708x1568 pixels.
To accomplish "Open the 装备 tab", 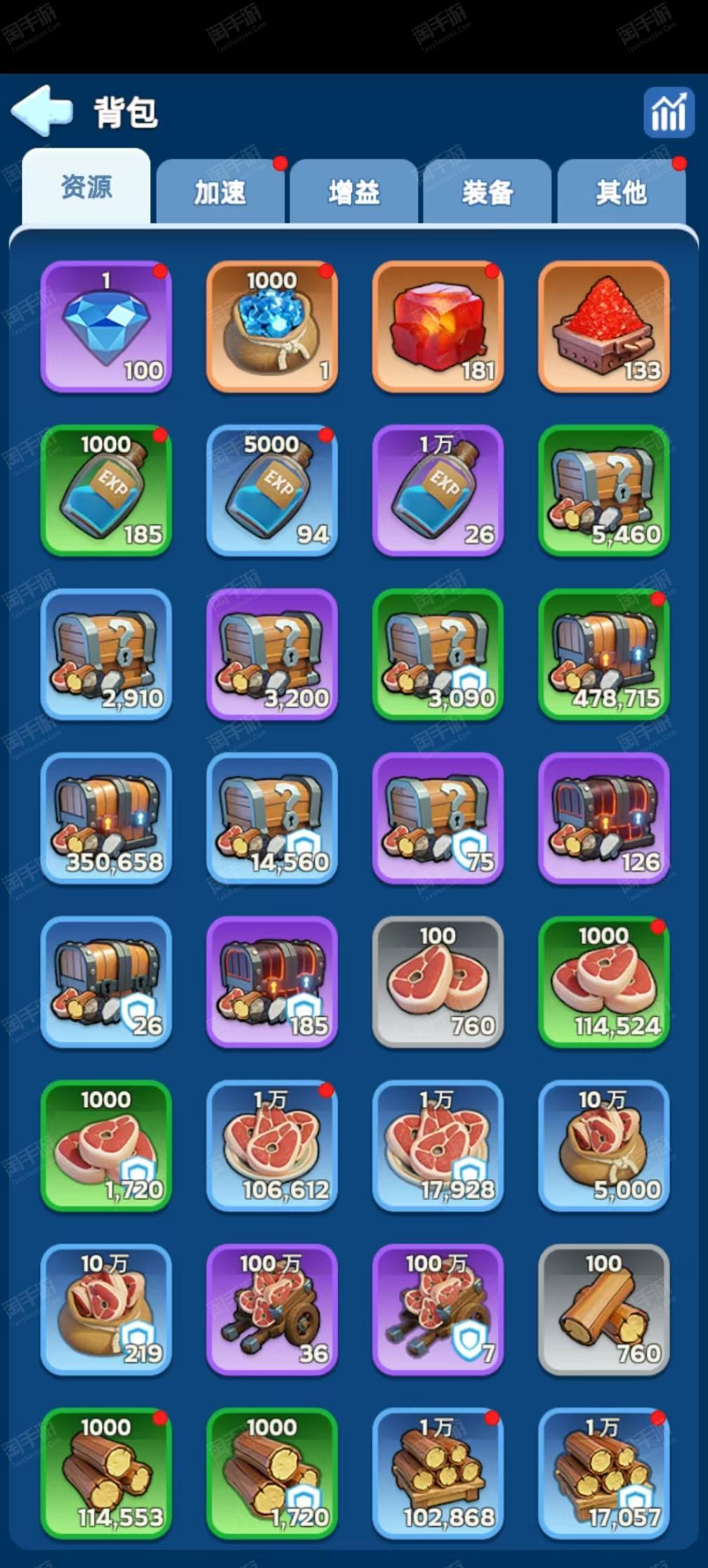I will (x=487, y=192).
